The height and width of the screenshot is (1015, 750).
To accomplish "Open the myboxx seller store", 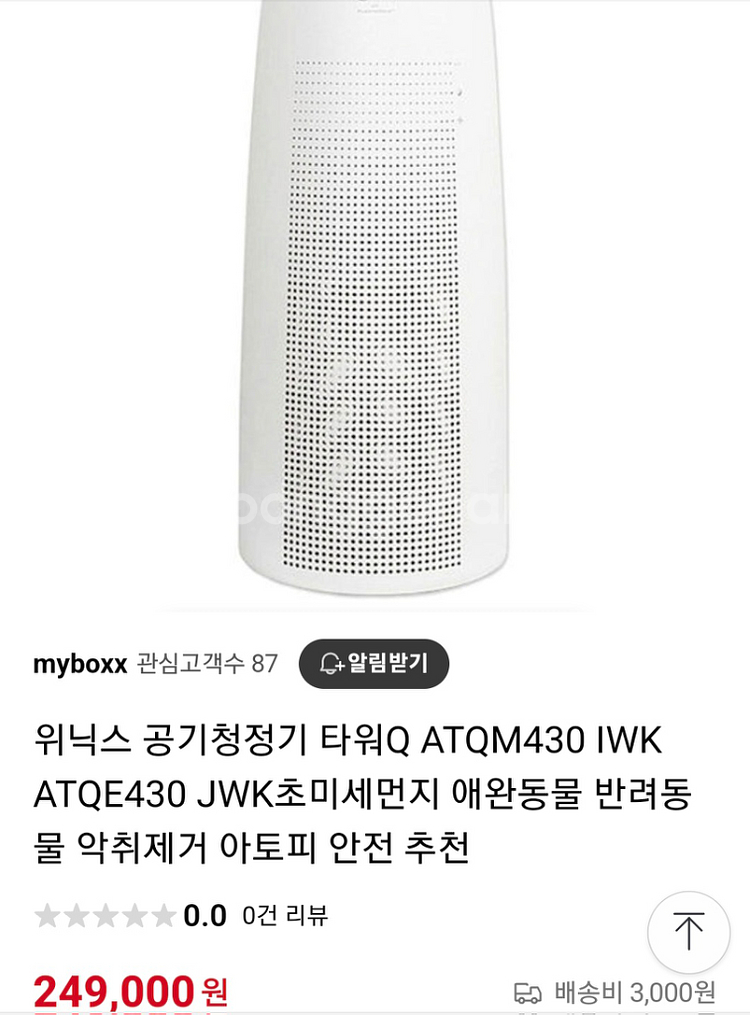I will [x=80, y=664].
